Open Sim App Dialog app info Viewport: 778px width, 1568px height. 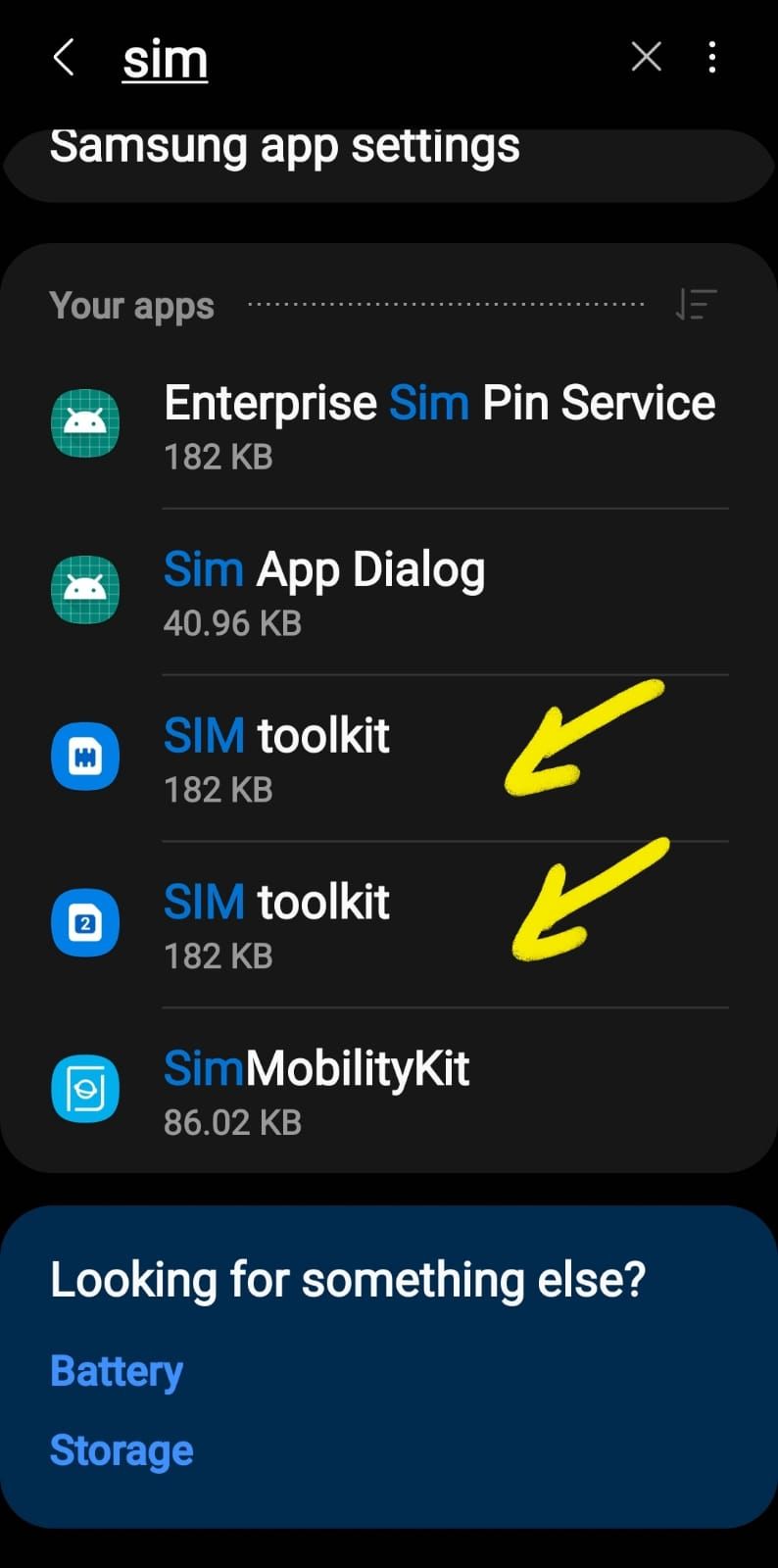(389, 591)
